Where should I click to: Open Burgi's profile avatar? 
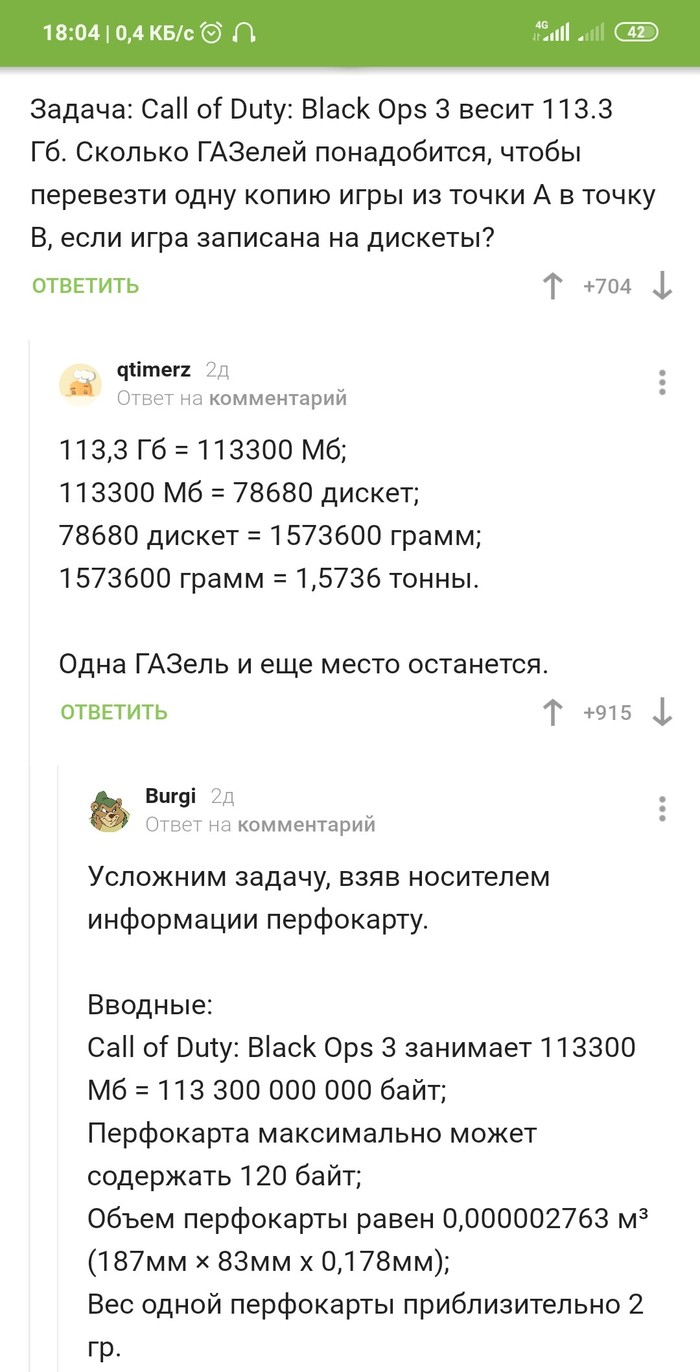click(x=108, y=809)
